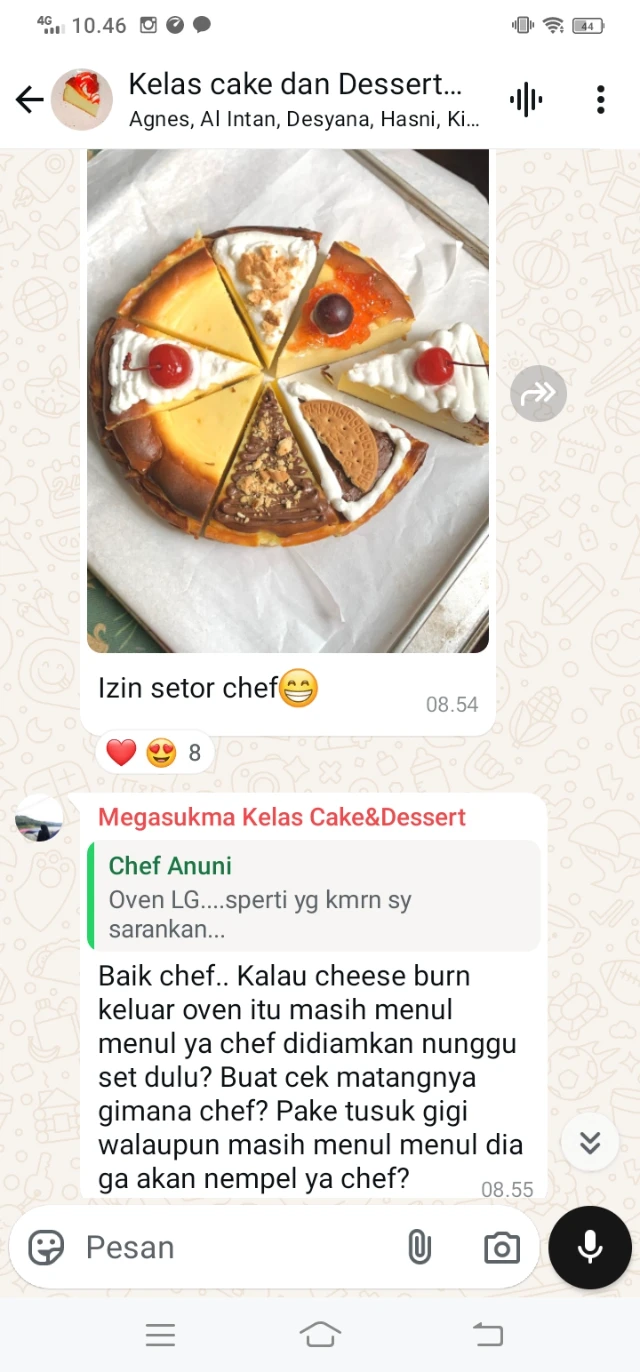This screenshot has height=1372, width=640.
Task: Open Megasukma's profile picture
Action: point(40,819)
